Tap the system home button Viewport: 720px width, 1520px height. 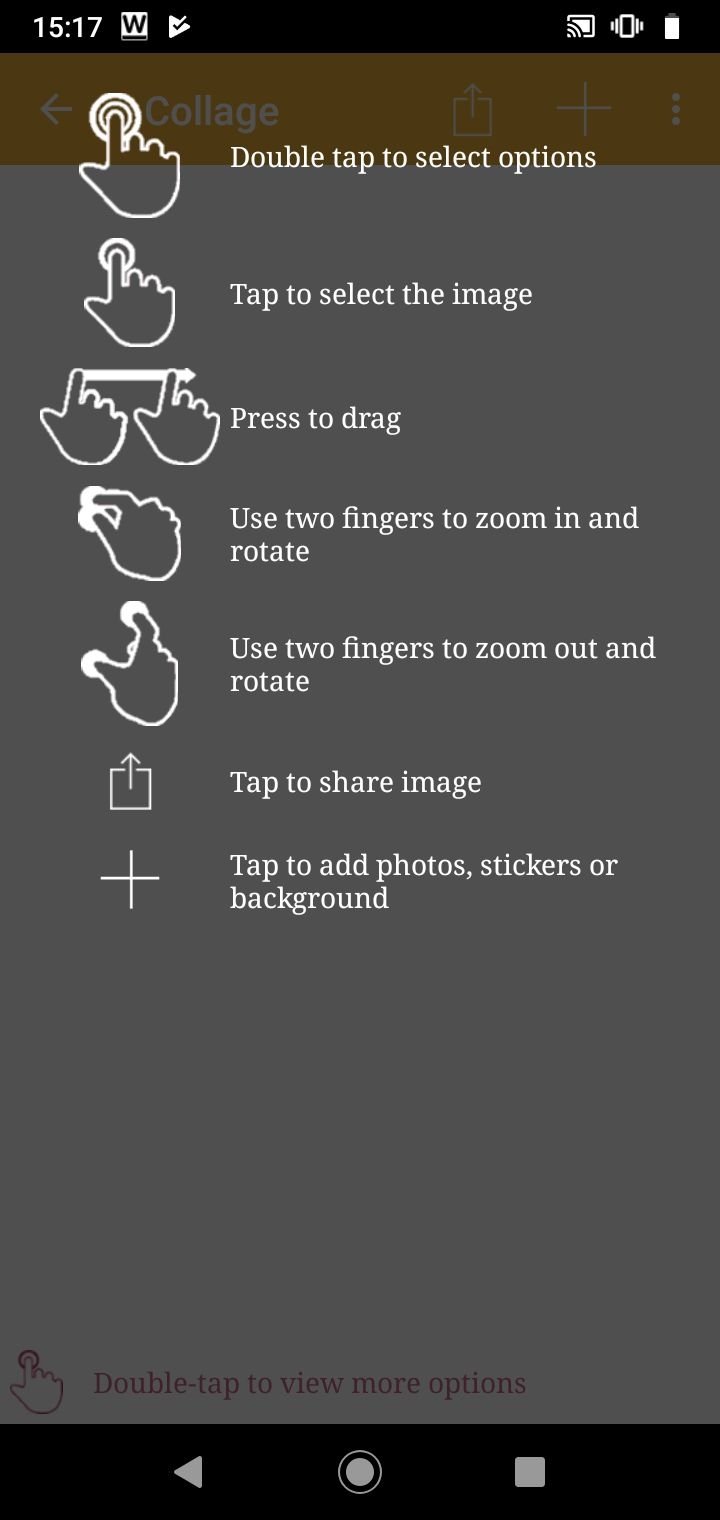pos(360,1472)
